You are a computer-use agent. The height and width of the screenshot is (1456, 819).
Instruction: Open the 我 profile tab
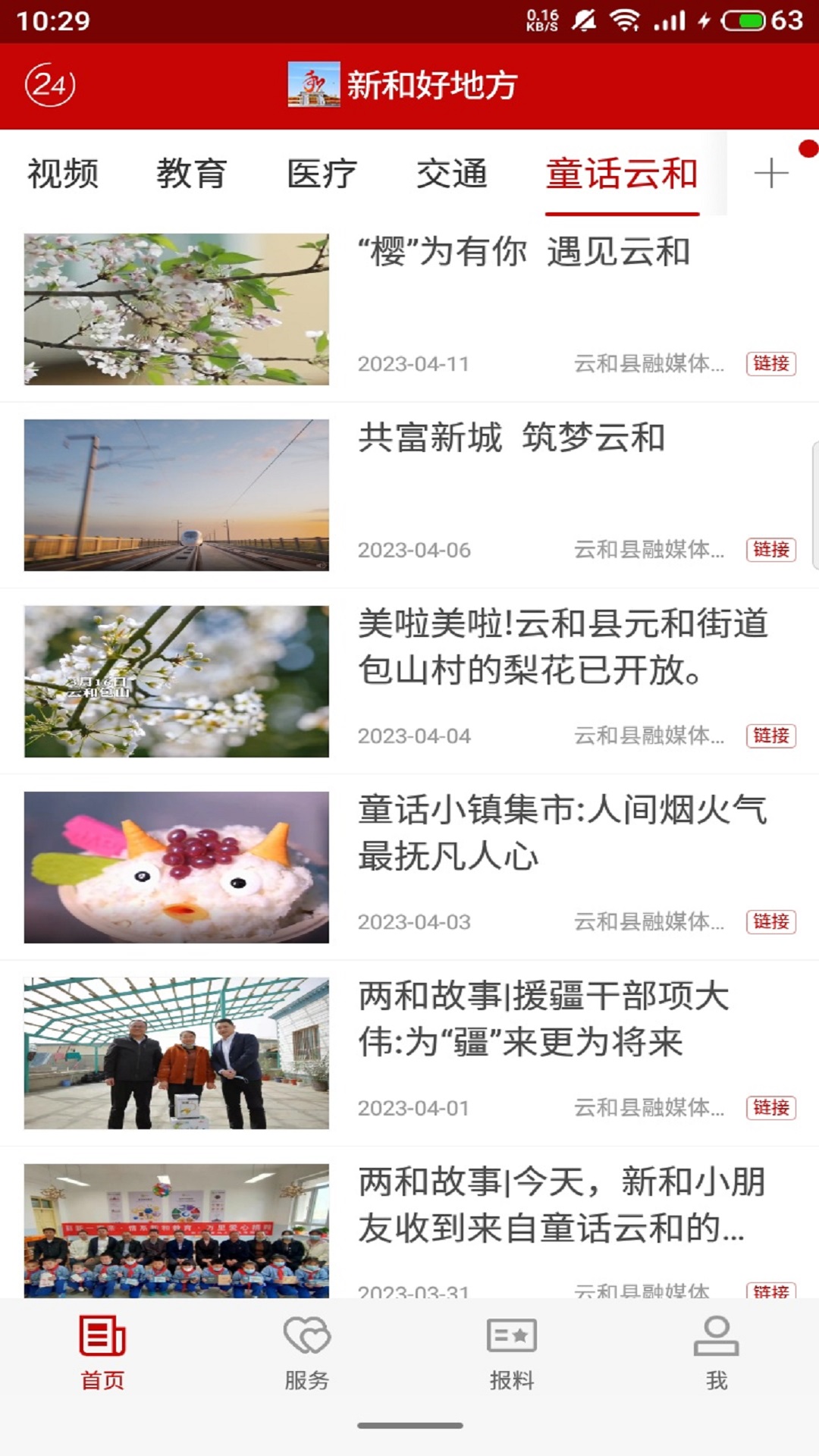pyautogui.click(x=717, y=1353)
